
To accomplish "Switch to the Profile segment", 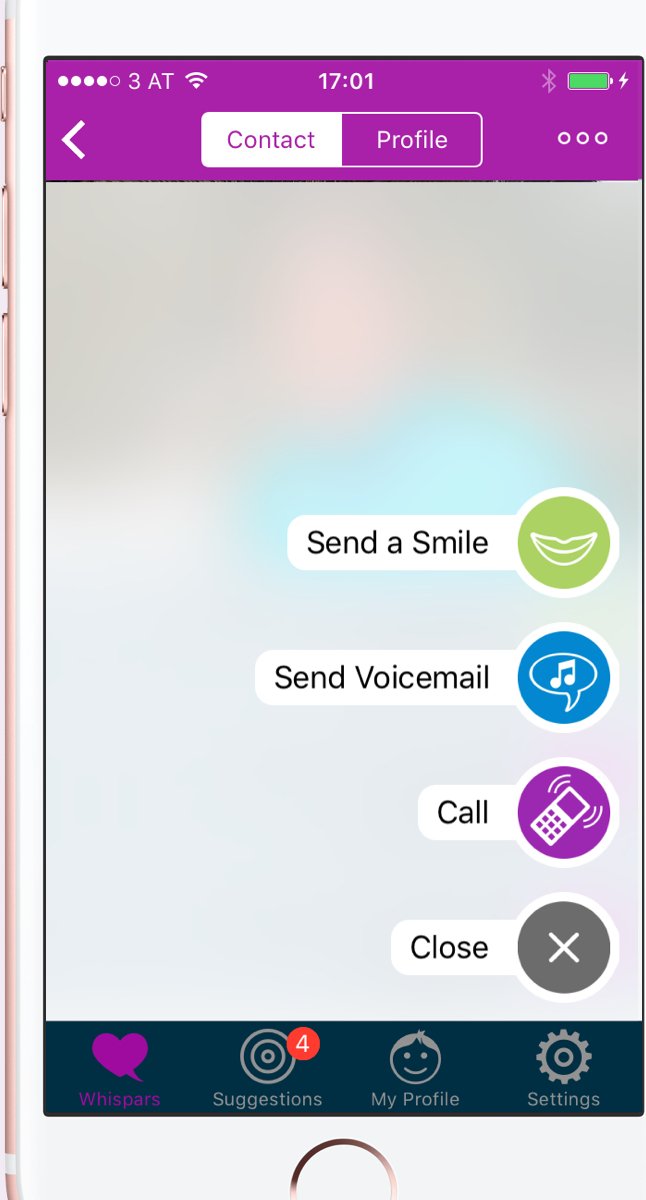I will (412, 140).
